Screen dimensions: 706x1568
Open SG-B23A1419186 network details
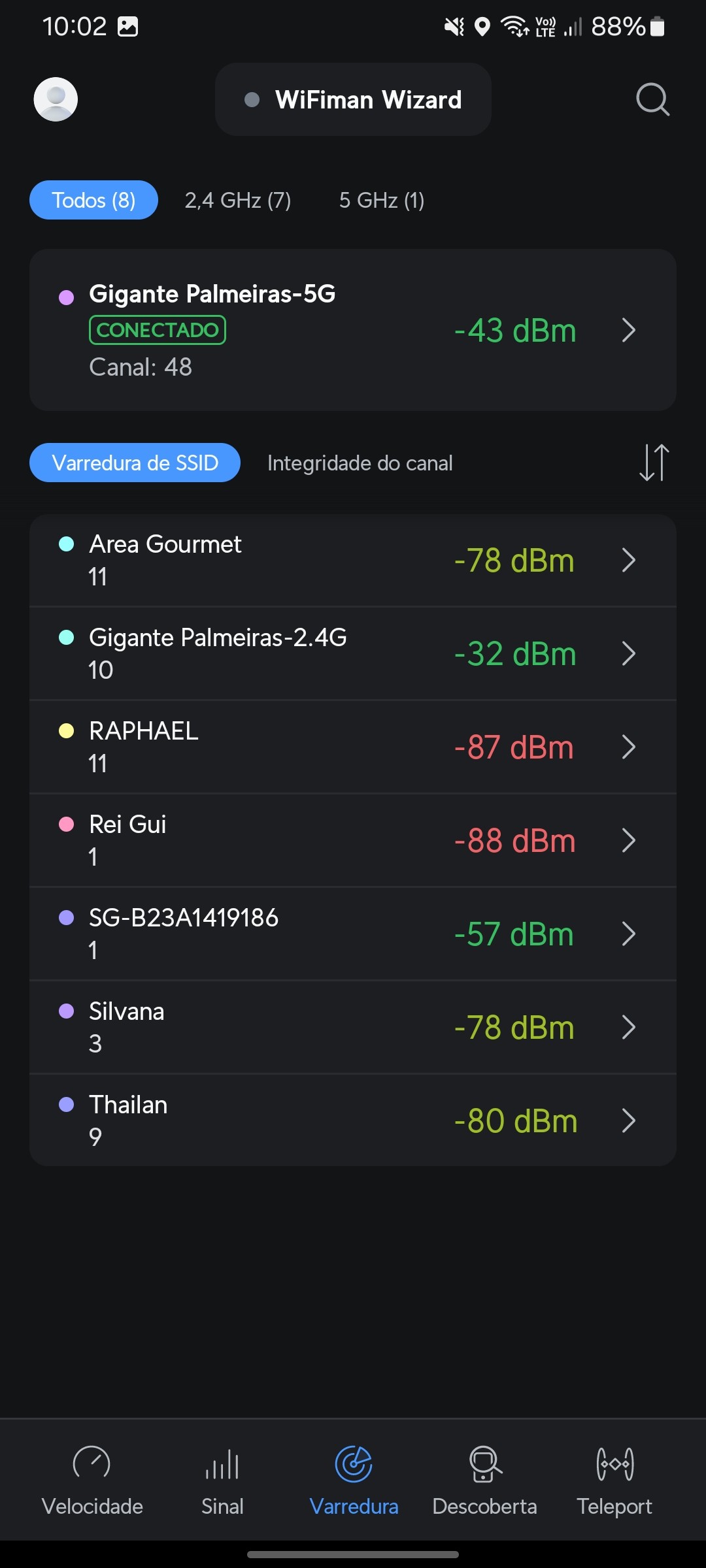(353, 934)
